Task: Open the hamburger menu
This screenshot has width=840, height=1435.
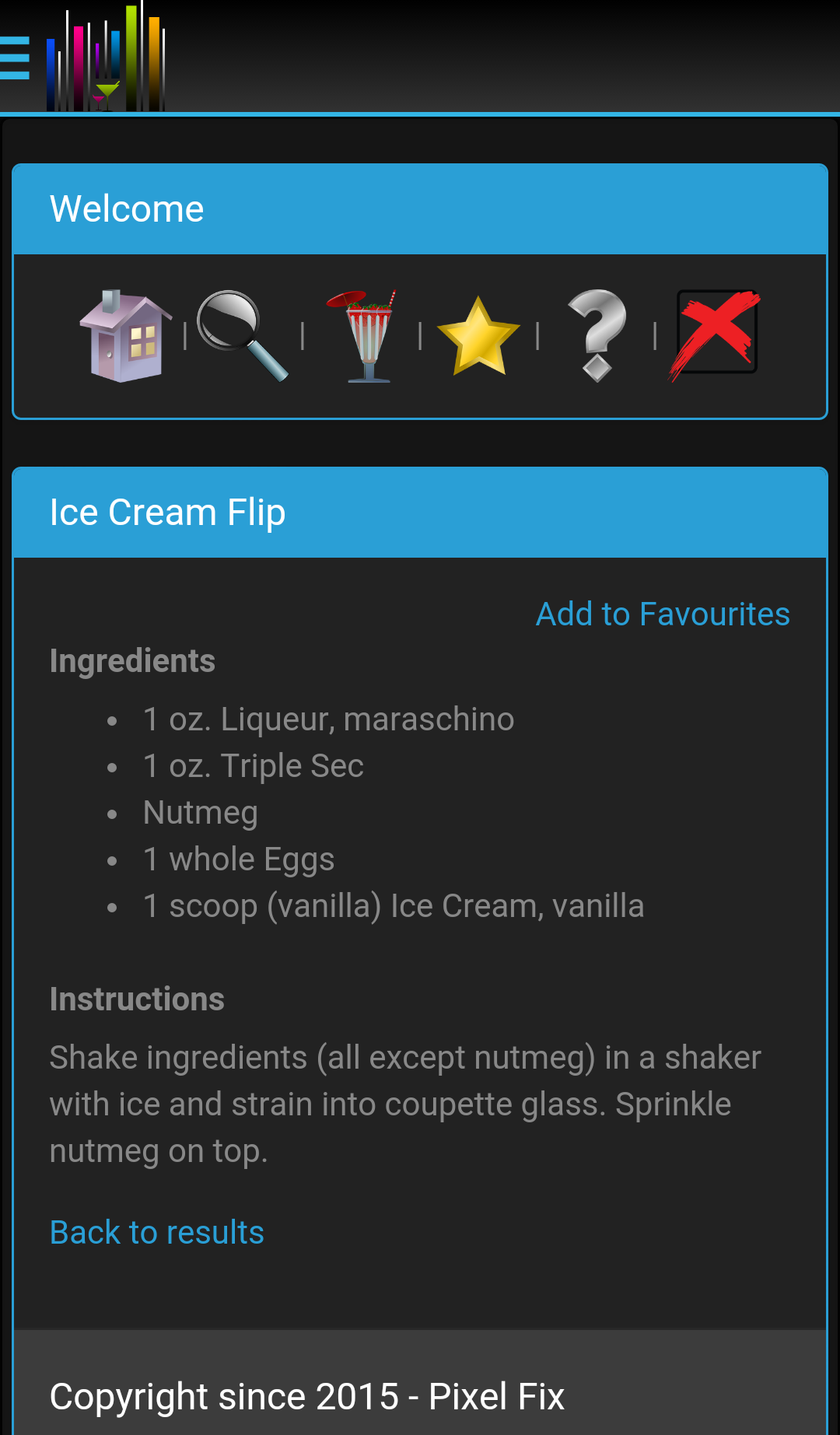Action: tap(14, 58)
